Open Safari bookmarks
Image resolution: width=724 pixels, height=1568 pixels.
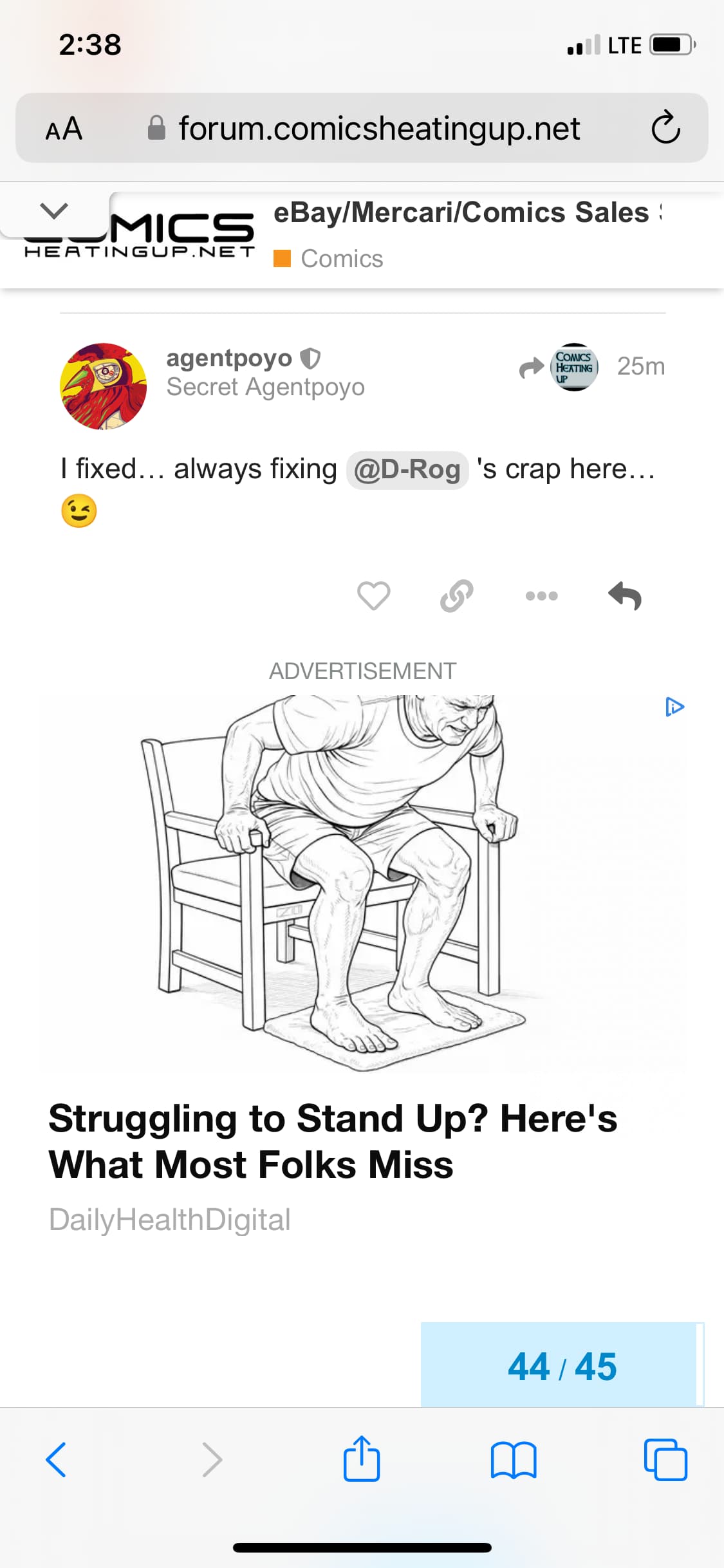coord(513,1460)
